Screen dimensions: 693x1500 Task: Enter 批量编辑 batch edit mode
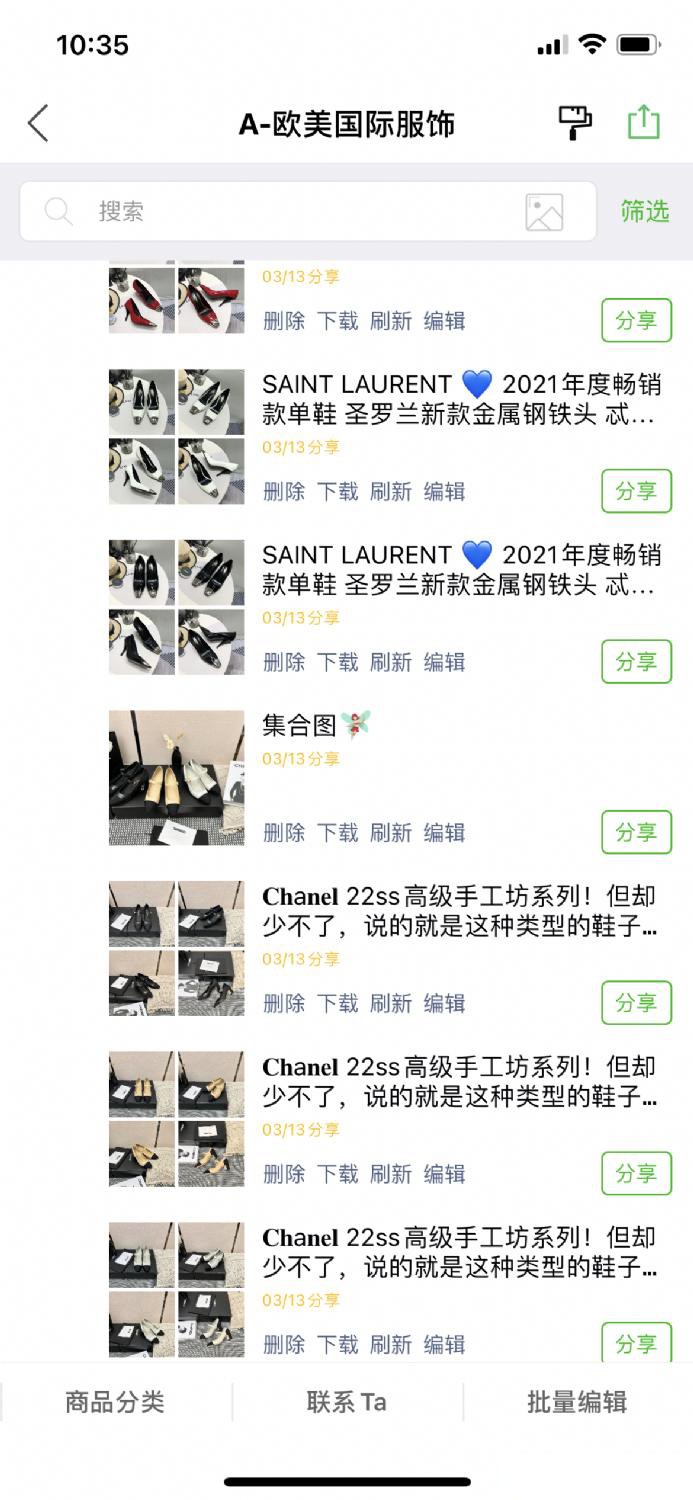point(577,1402)
